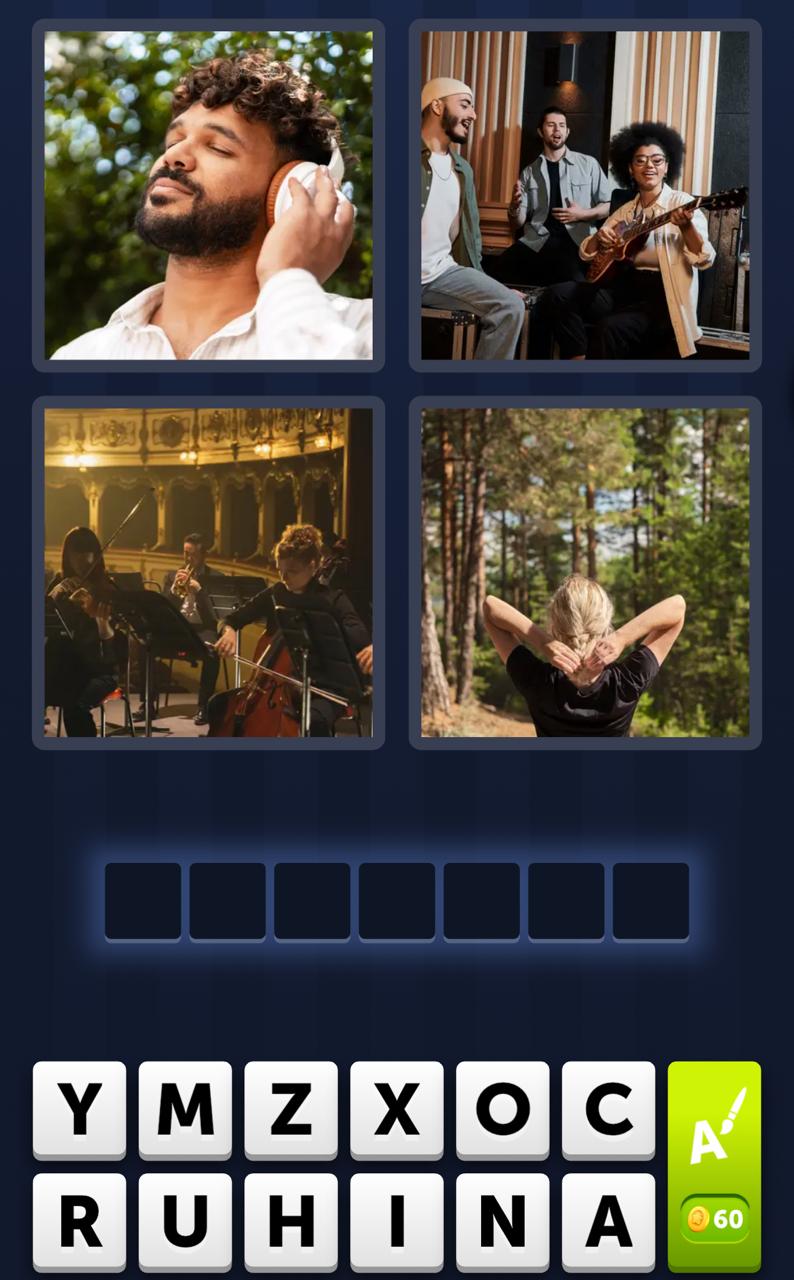Select the letter Z tile

tap(290, 1109)
